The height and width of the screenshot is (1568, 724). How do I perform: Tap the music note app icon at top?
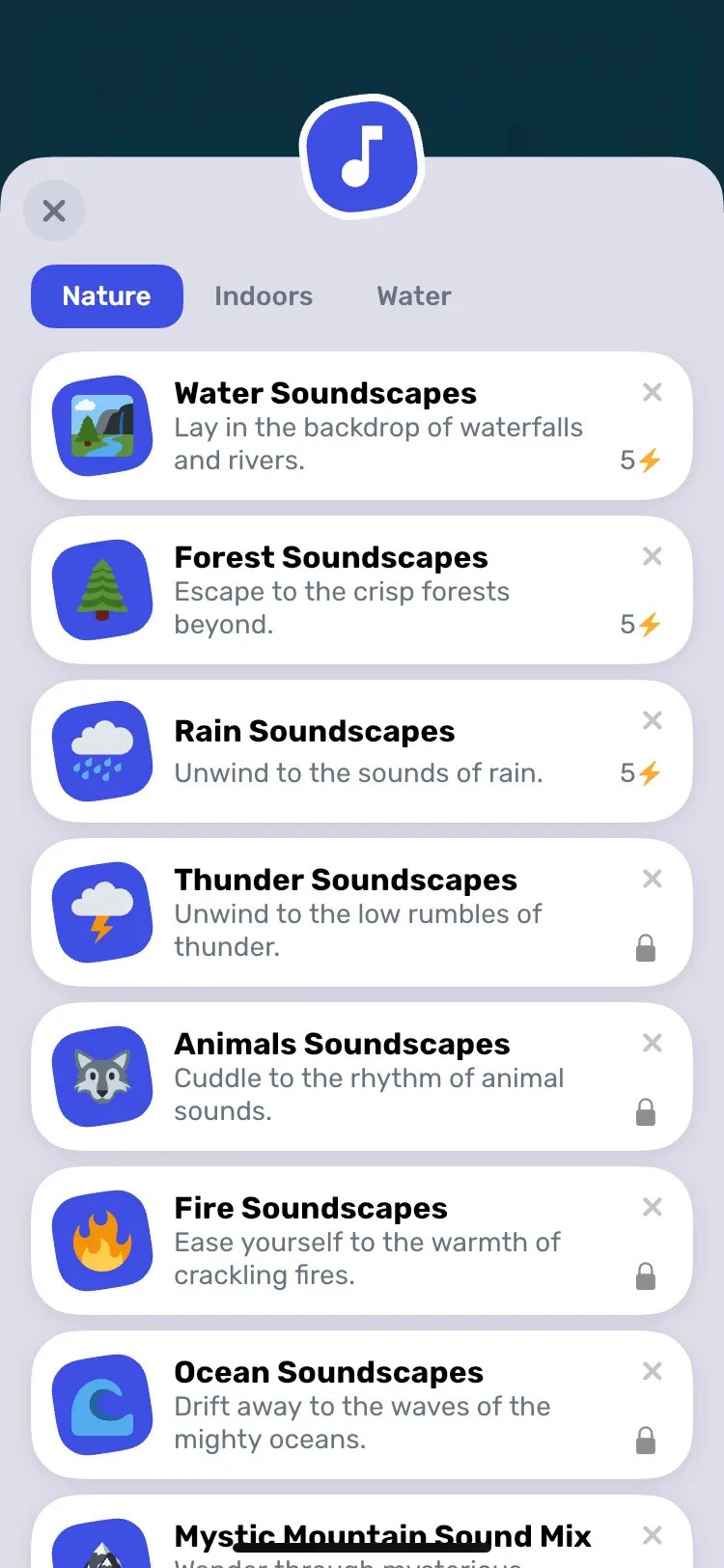(362, 157)
